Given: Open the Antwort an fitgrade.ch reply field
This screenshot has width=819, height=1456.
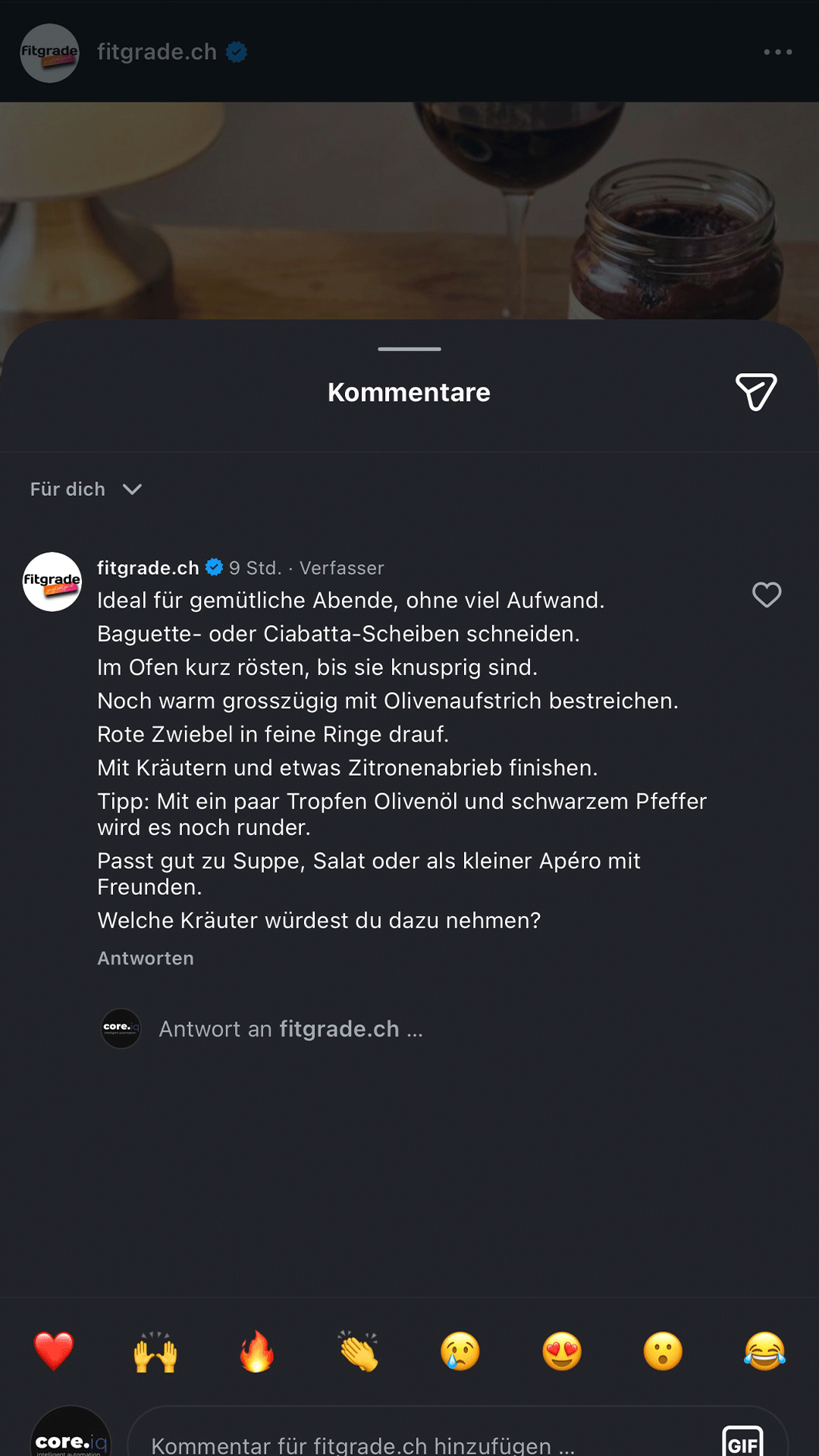Looking at the screenshot, I should pyautogui.click(x=290, y=1029).
